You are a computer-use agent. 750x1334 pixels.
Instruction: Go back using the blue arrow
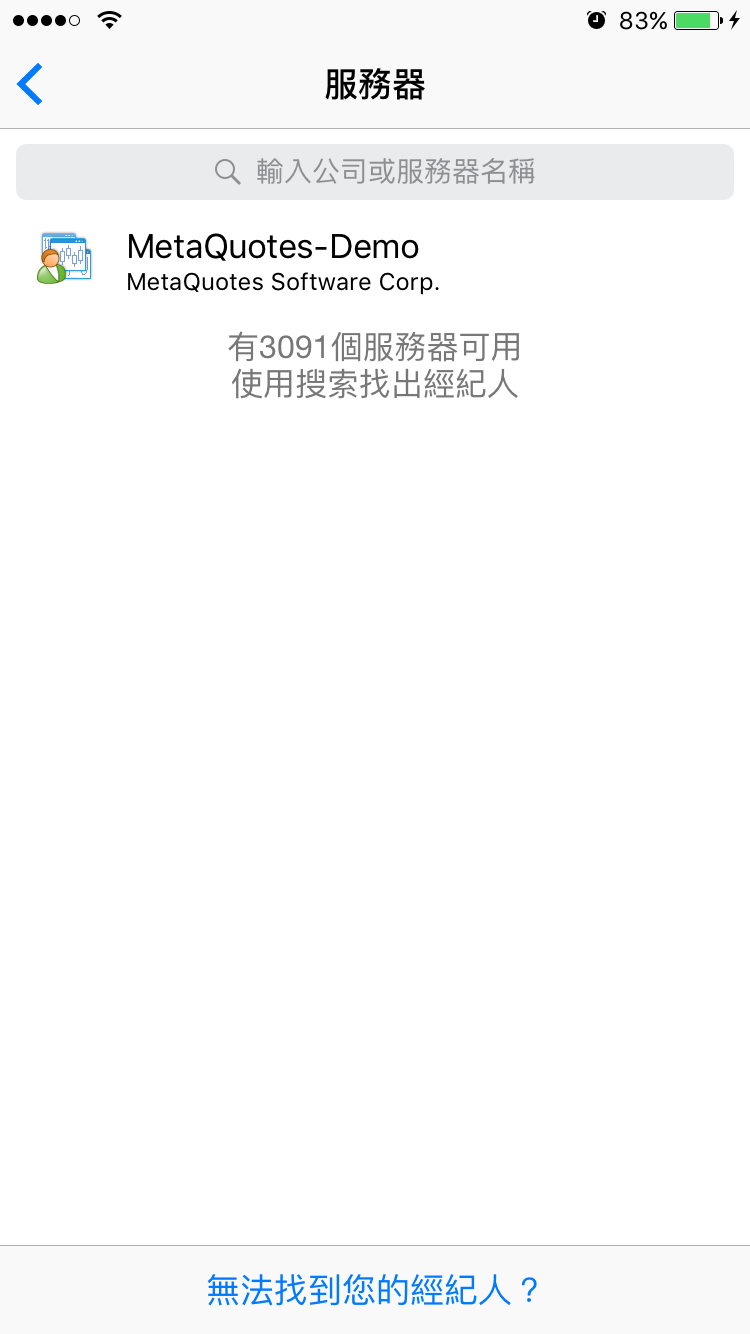30,84
